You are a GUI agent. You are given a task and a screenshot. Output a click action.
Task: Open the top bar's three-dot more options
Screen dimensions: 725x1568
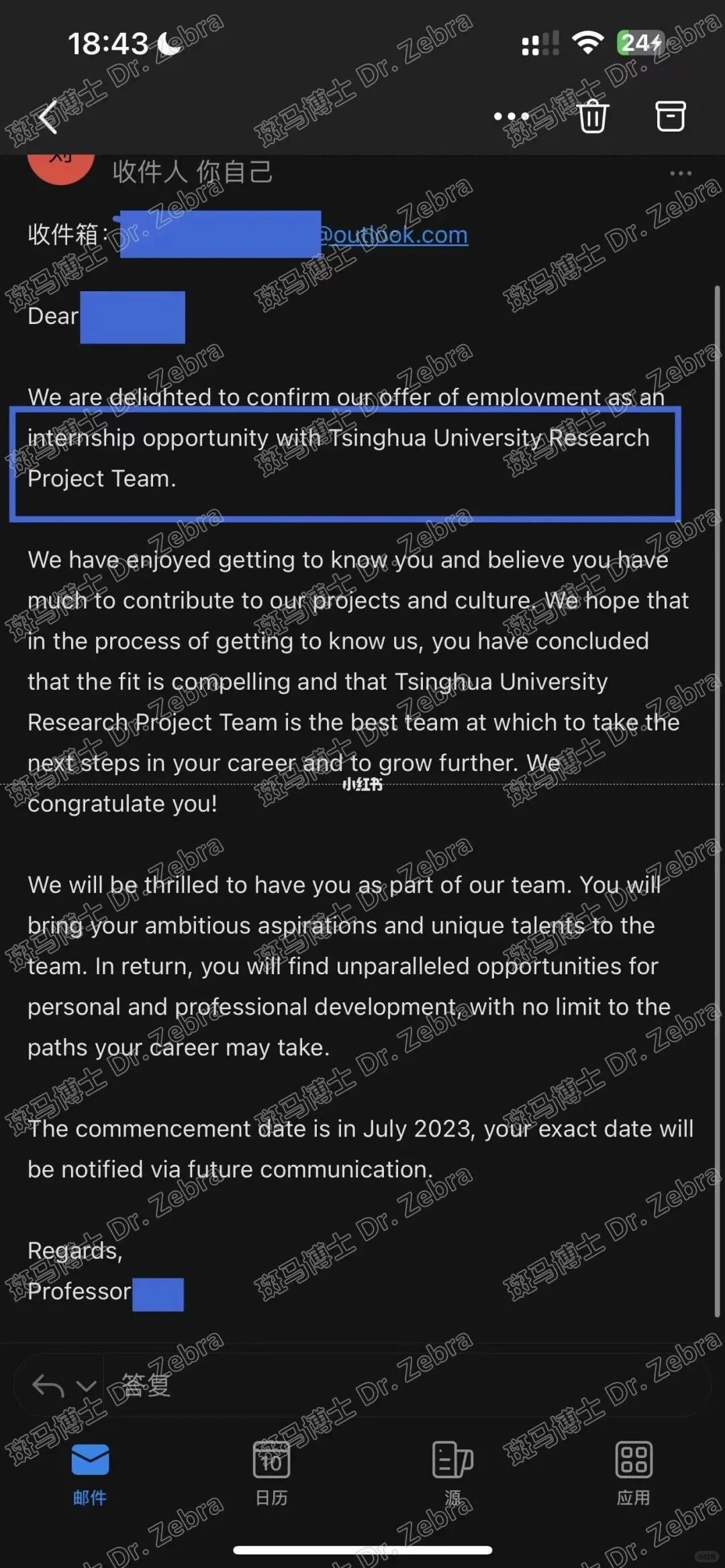pyautogui.click(x=511, y=117)
